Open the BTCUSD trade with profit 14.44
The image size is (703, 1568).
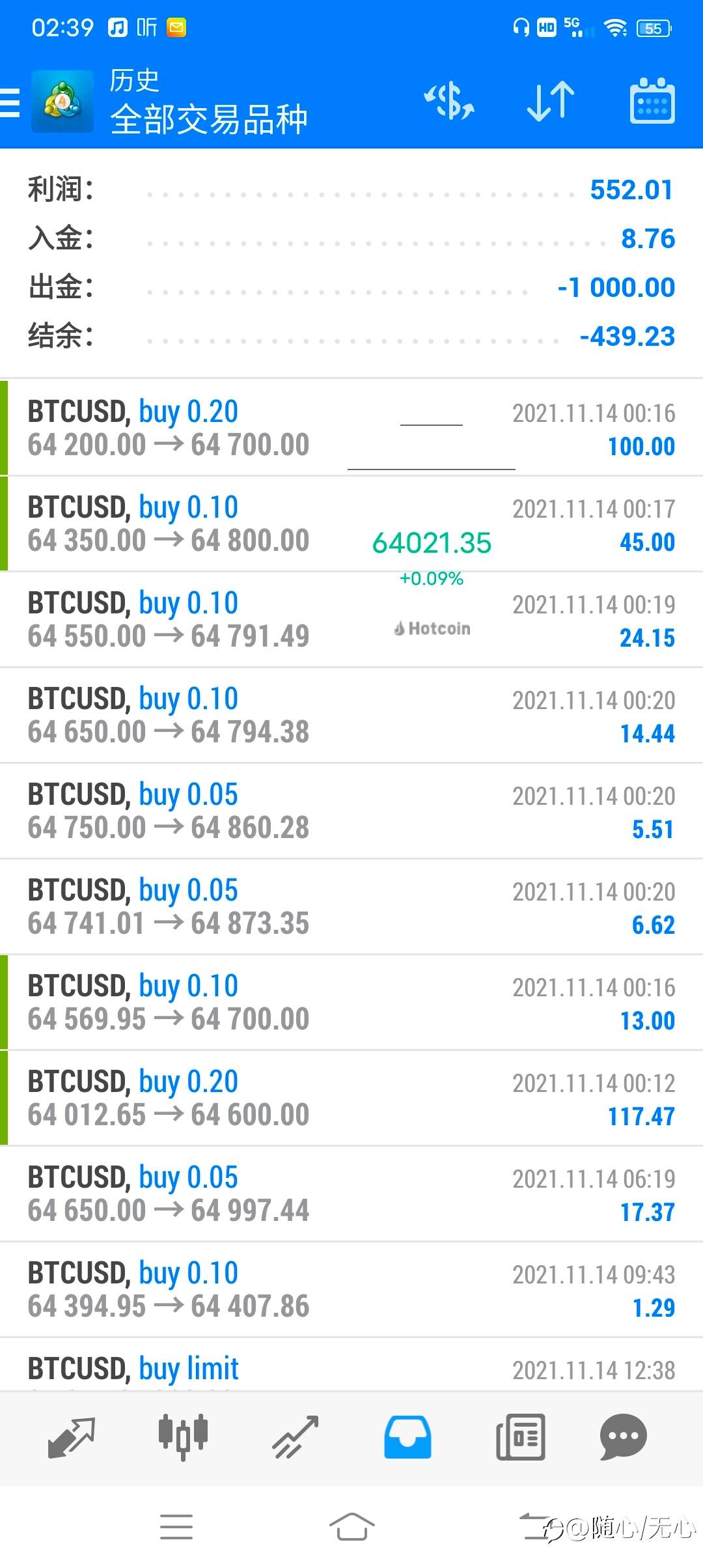click(x=351, y=715)
